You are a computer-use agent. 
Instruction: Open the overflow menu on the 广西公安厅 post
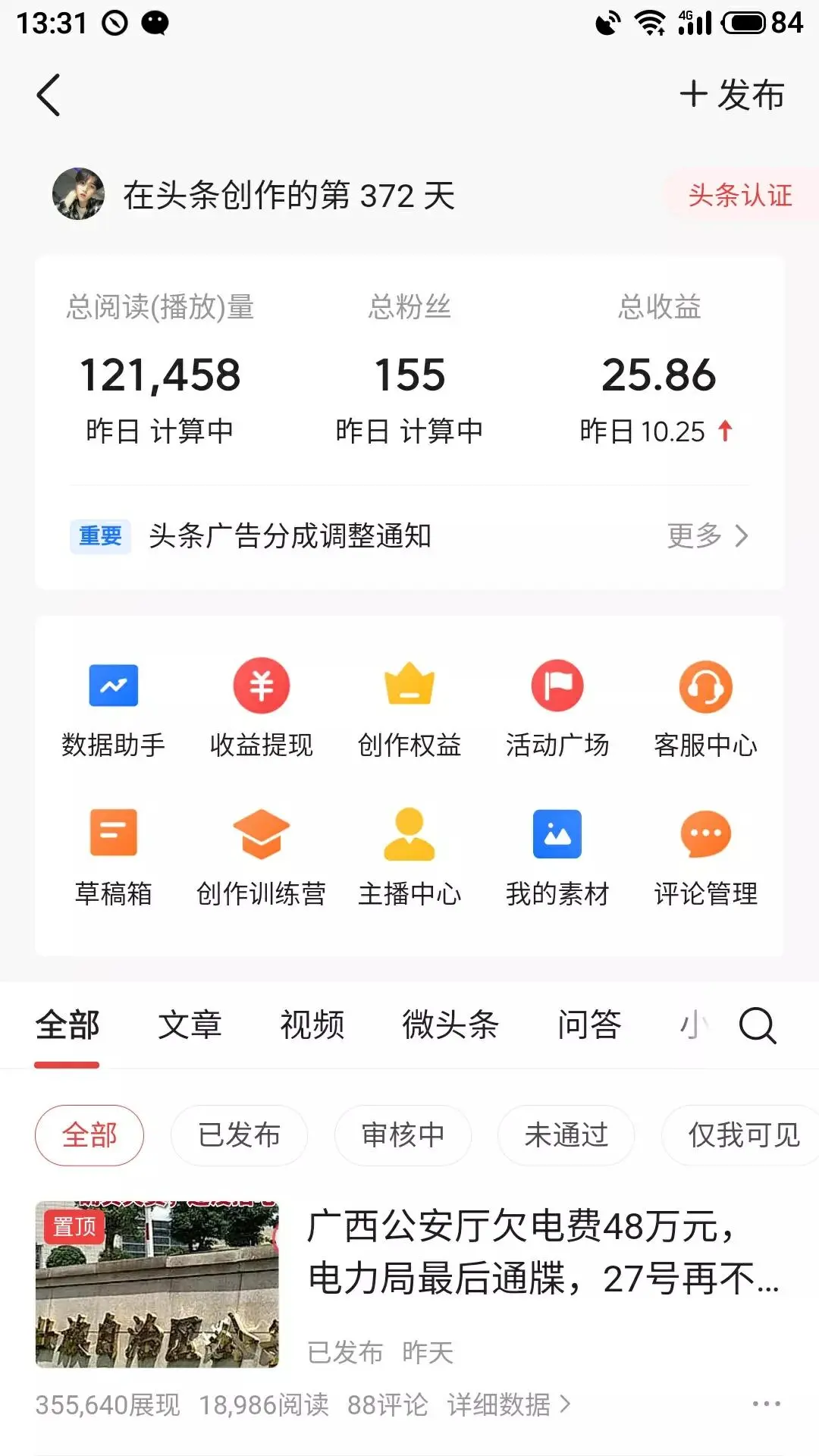(x=766, y=1404)
